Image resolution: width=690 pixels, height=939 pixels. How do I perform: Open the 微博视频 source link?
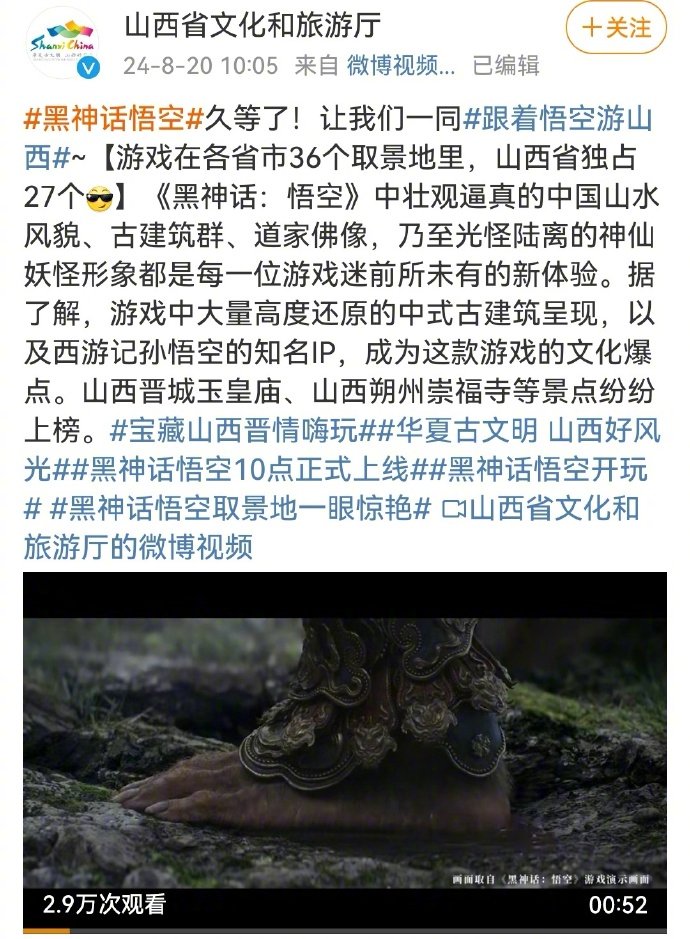pyautogui.click(x=401, y=66)
